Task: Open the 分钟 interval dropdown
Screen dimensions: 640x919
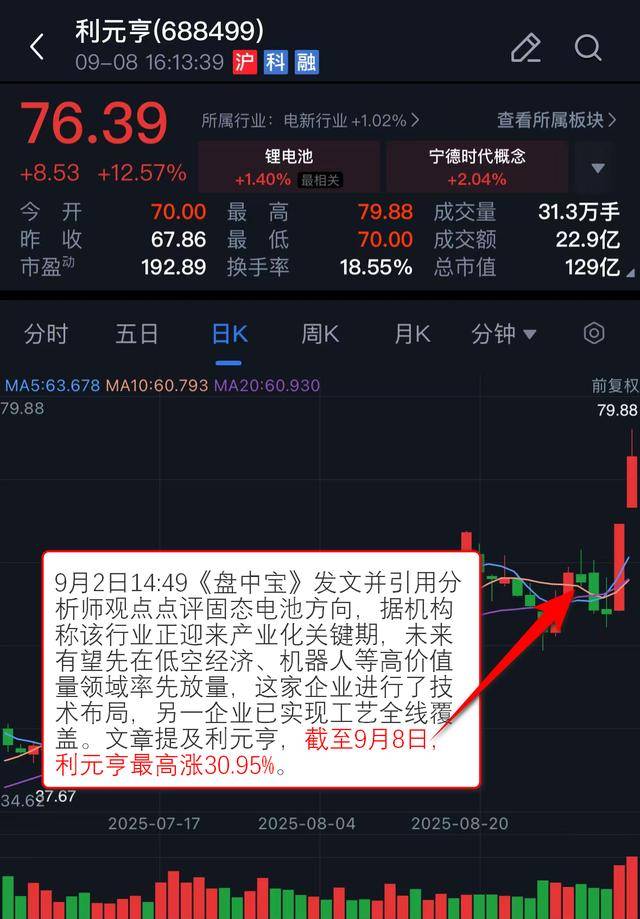Action: 504,334
